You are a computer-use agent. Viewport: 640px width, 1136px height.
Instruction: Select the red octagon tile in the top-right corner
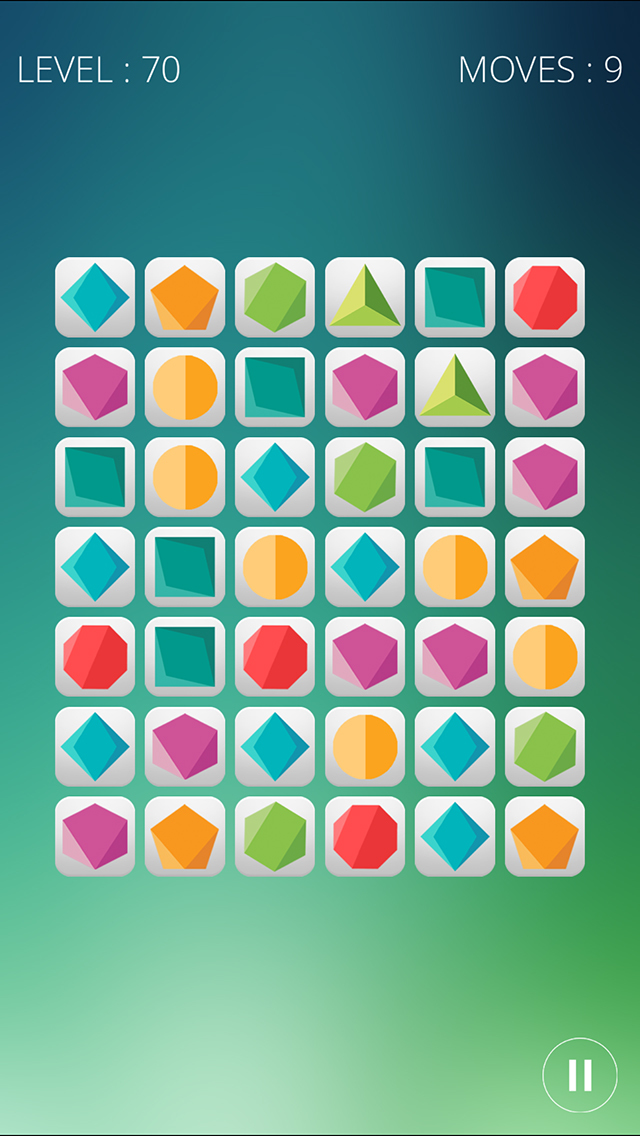point(545,297)
